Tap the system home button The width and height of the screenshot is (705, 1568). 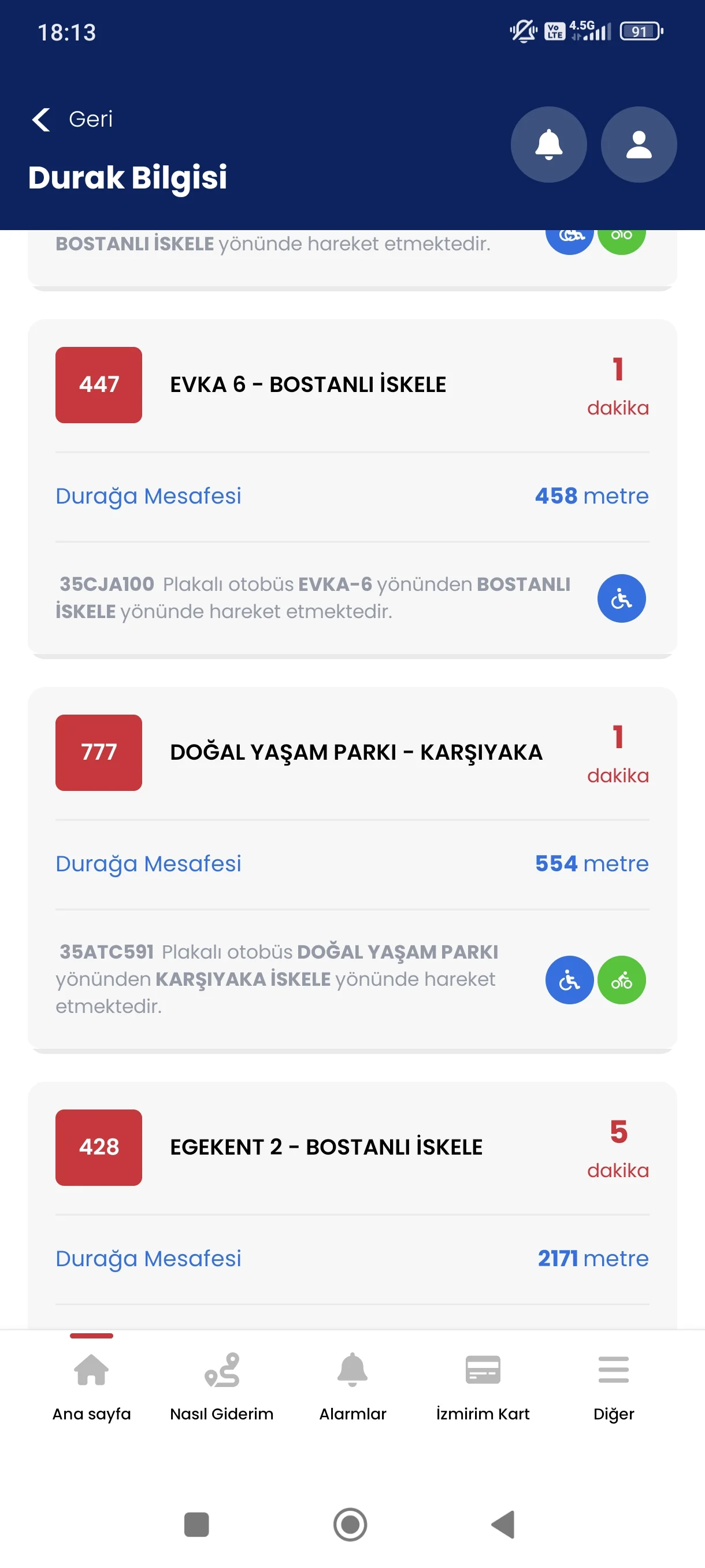coord(350,1524)
